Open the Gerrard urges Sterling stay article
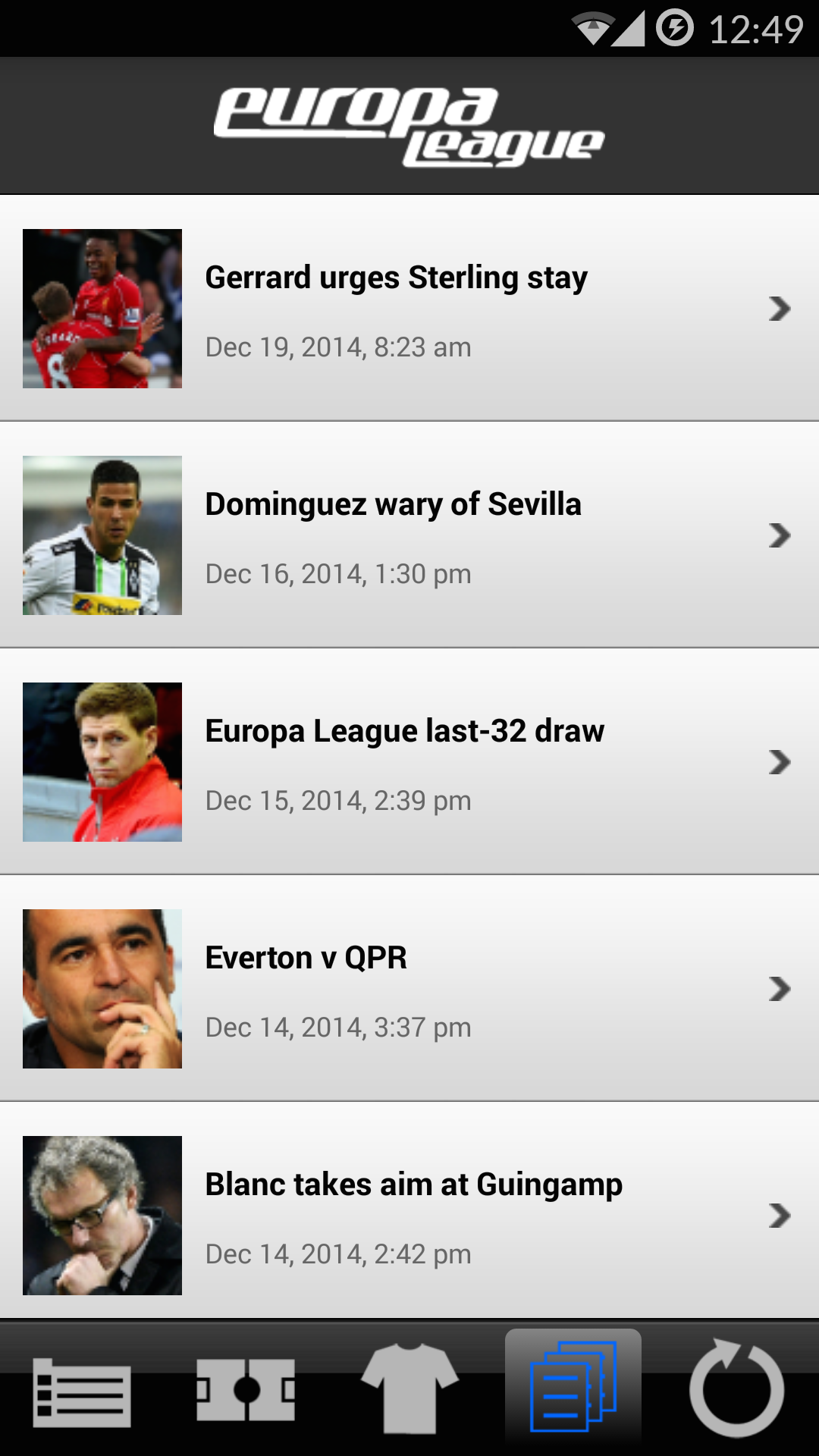The height and width of the screenshot is (1456, 819). 409,308
